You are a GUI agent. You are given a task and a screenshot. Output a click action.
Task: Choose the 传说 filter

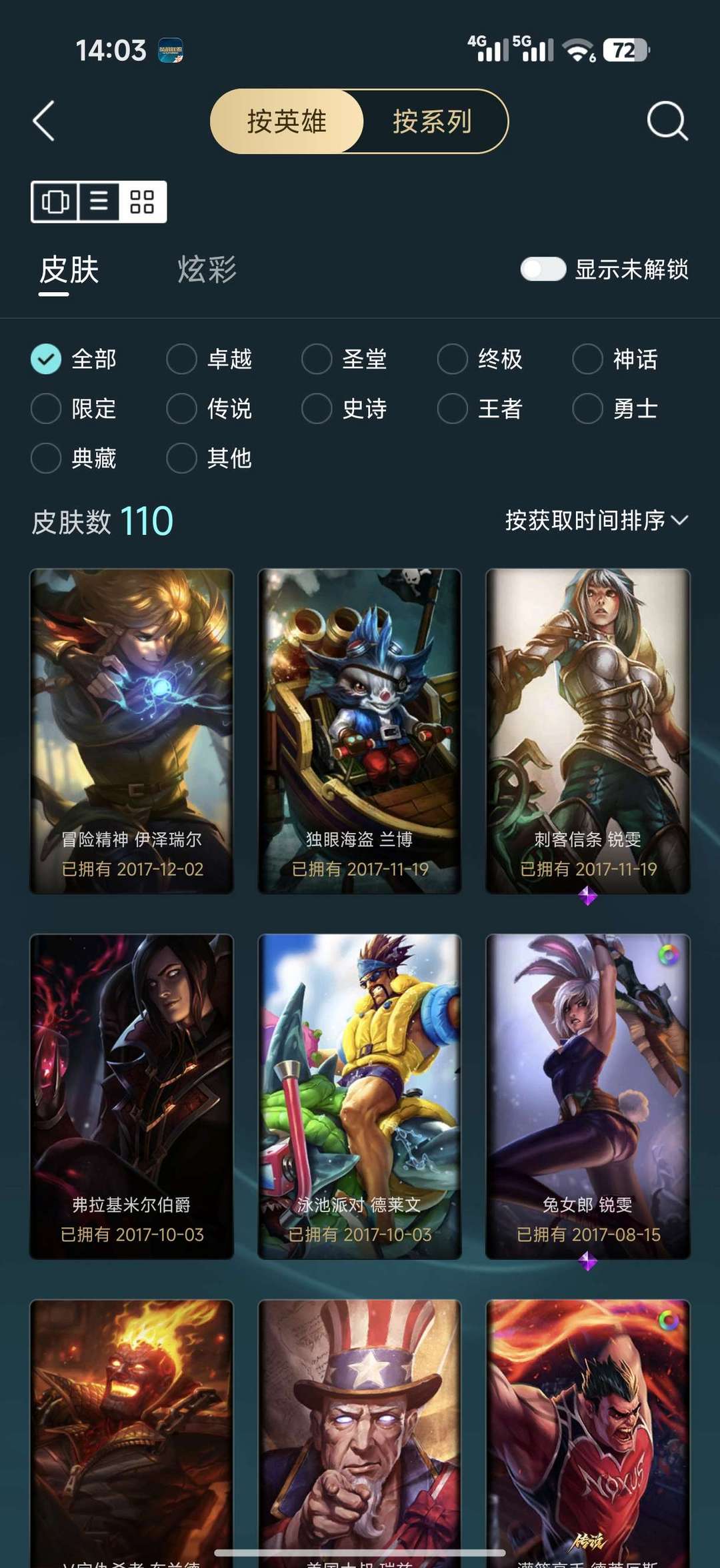click(209, 408)
